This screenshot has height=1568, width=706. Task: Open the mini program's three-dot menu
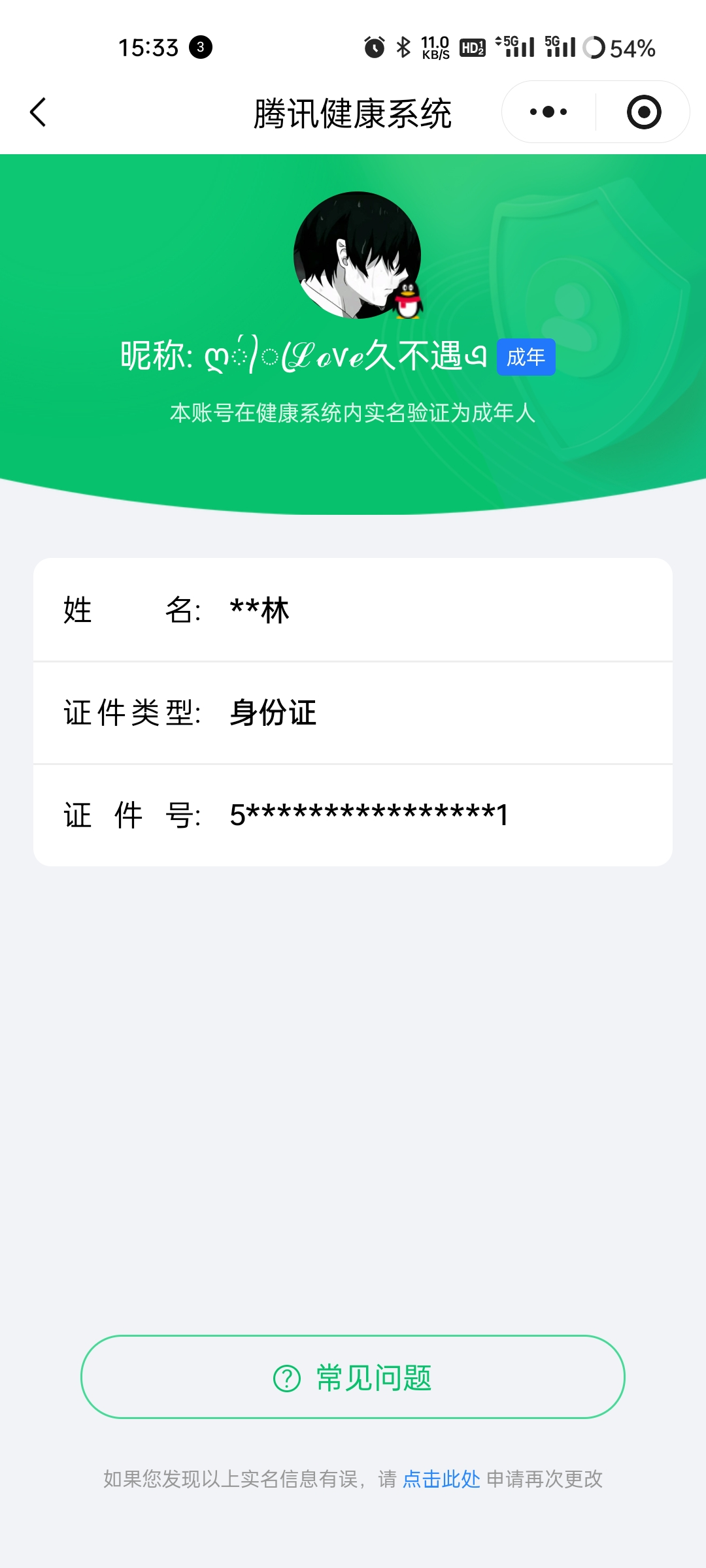tap(548, 112)
